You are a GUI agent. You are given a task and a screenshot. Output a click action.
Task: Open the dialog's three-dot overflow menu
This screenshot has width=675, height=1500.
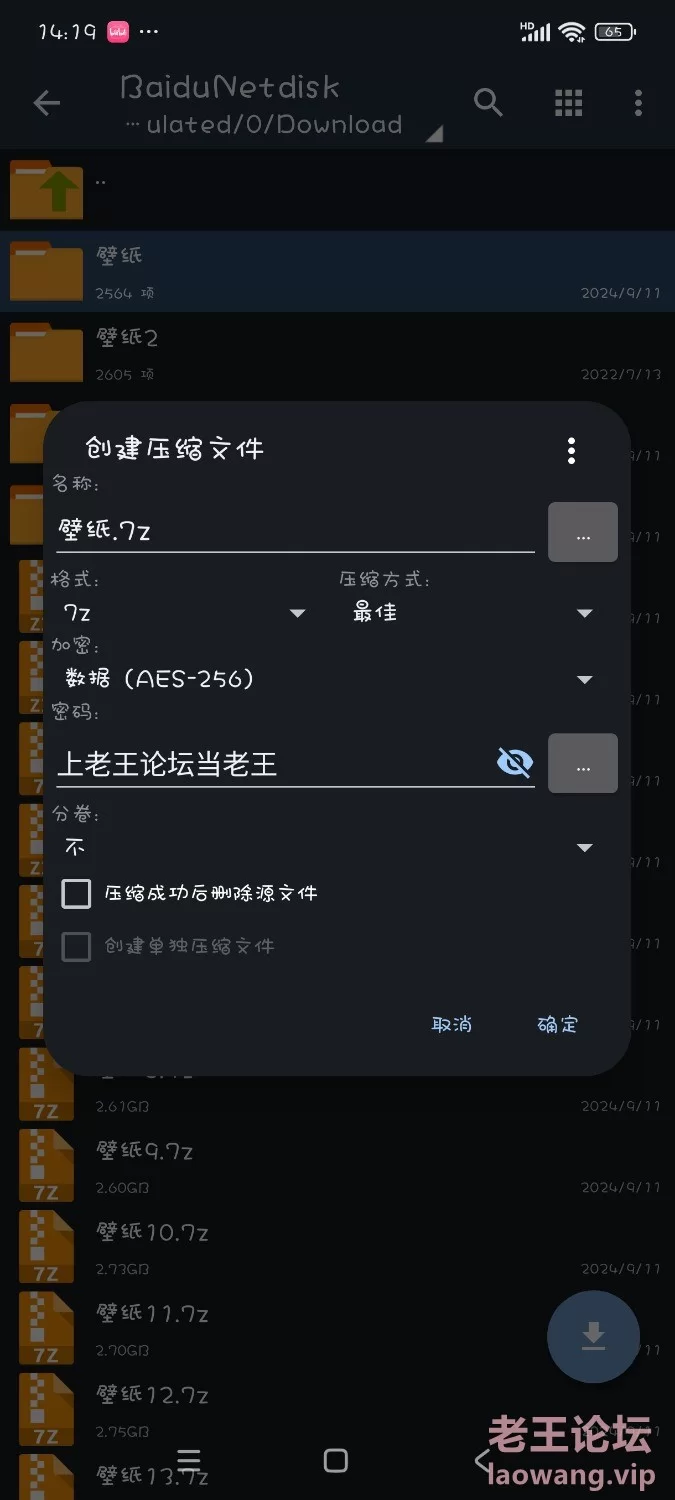click(571, 450)
